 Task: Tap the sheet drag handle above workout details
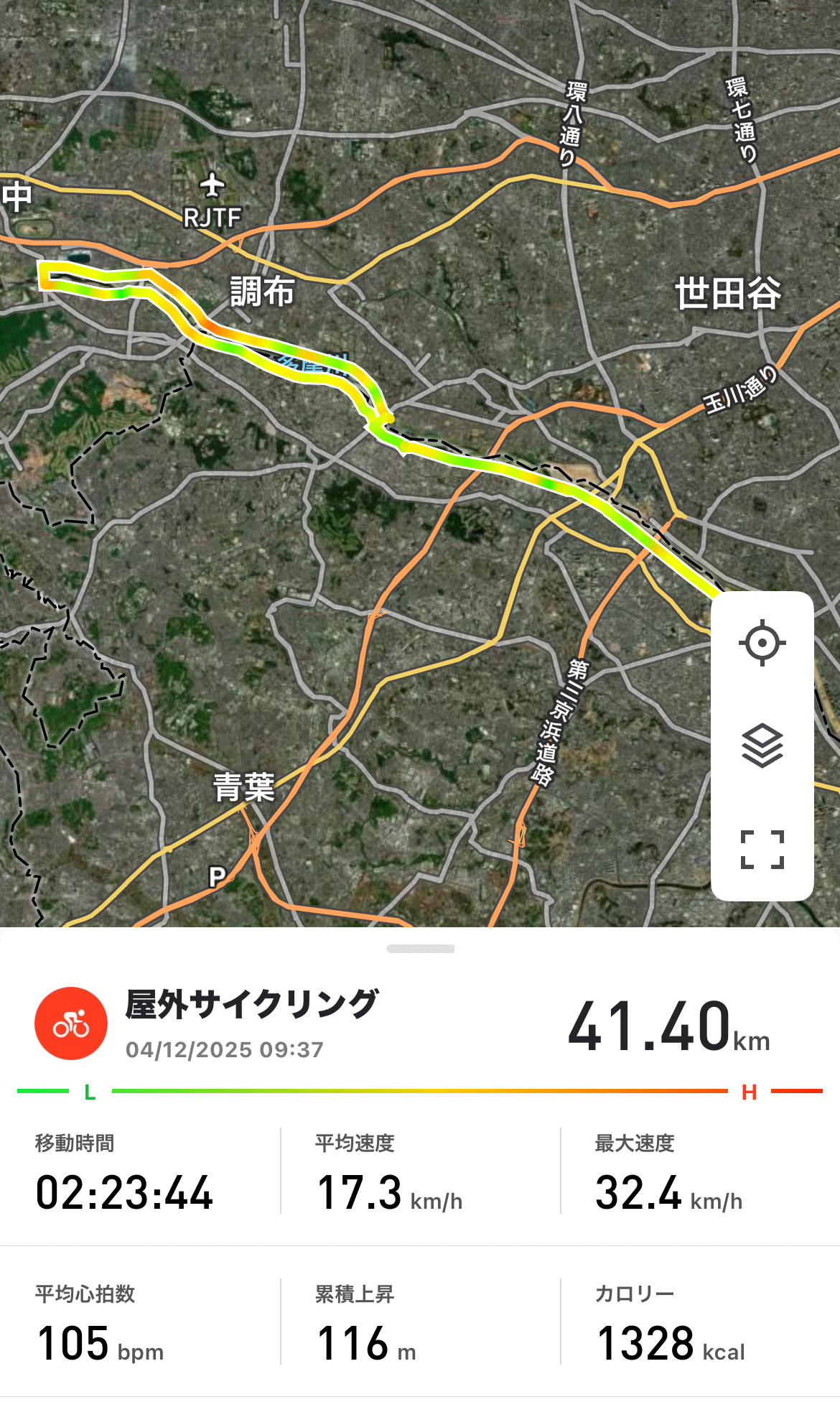click(420, 949)
